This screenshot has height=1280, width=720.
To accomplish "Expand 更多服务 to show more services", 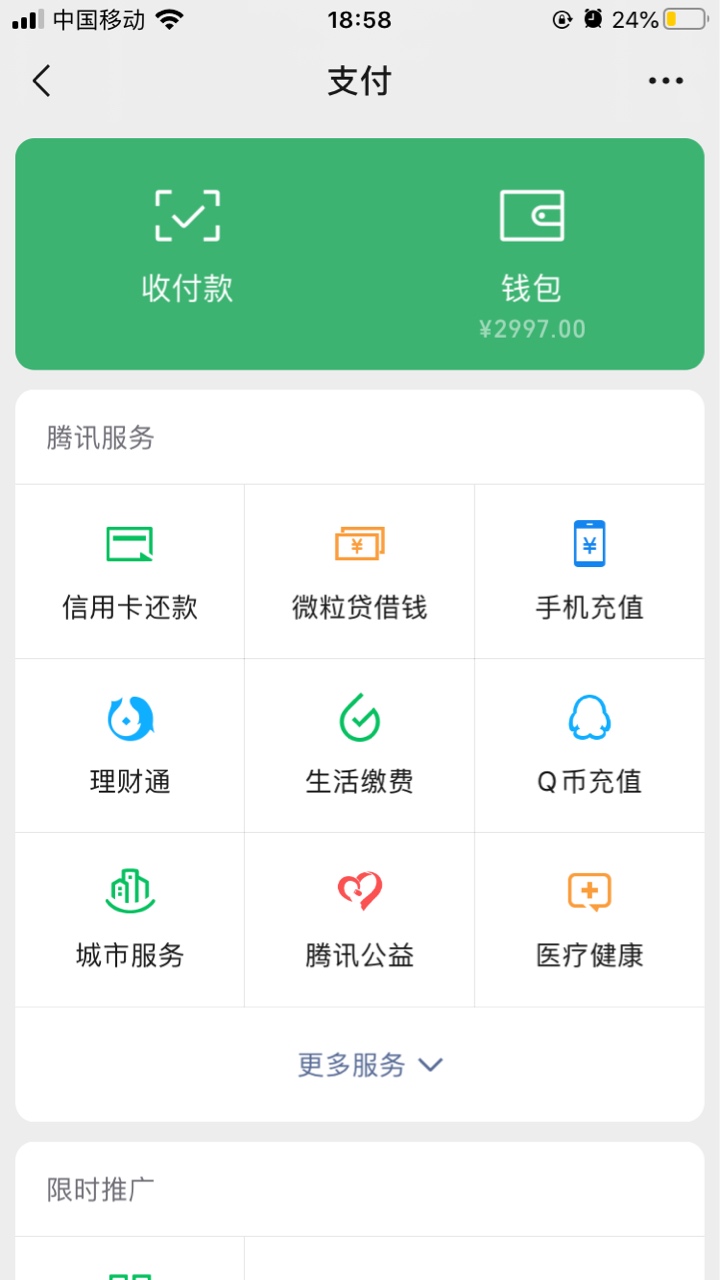I will pyautogui.click(x=370, y=1065).
